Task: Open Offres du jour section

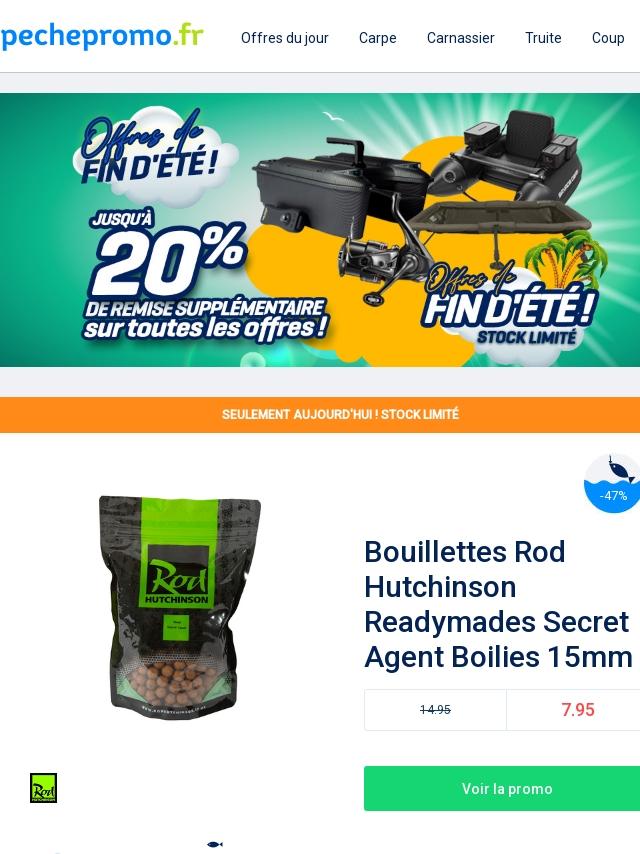Action: (284, 38)
